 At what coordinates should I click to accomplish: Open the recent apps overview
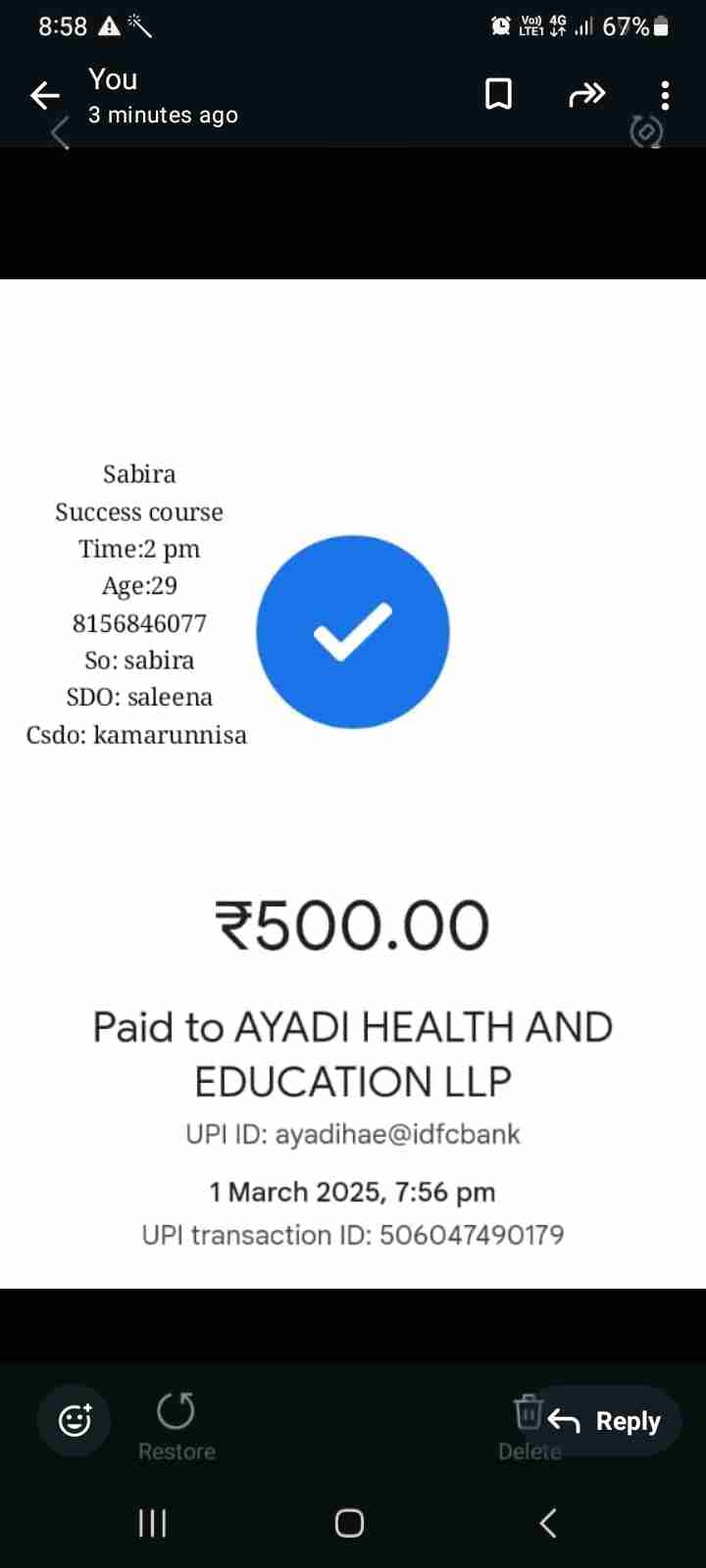(152, 1523)
